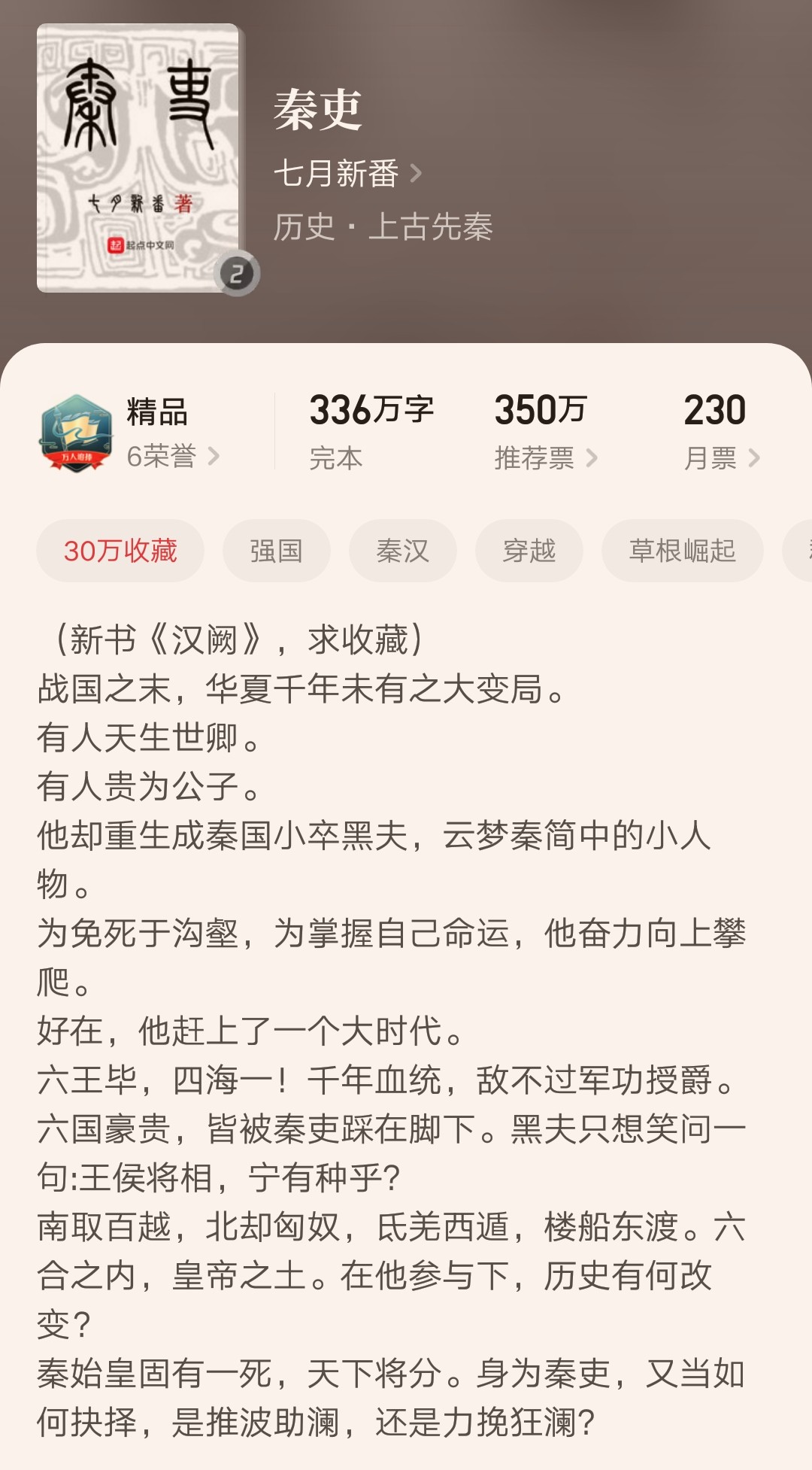812x1470 pixels.
Task: Open the 月票 details
Action: (721, 457)
